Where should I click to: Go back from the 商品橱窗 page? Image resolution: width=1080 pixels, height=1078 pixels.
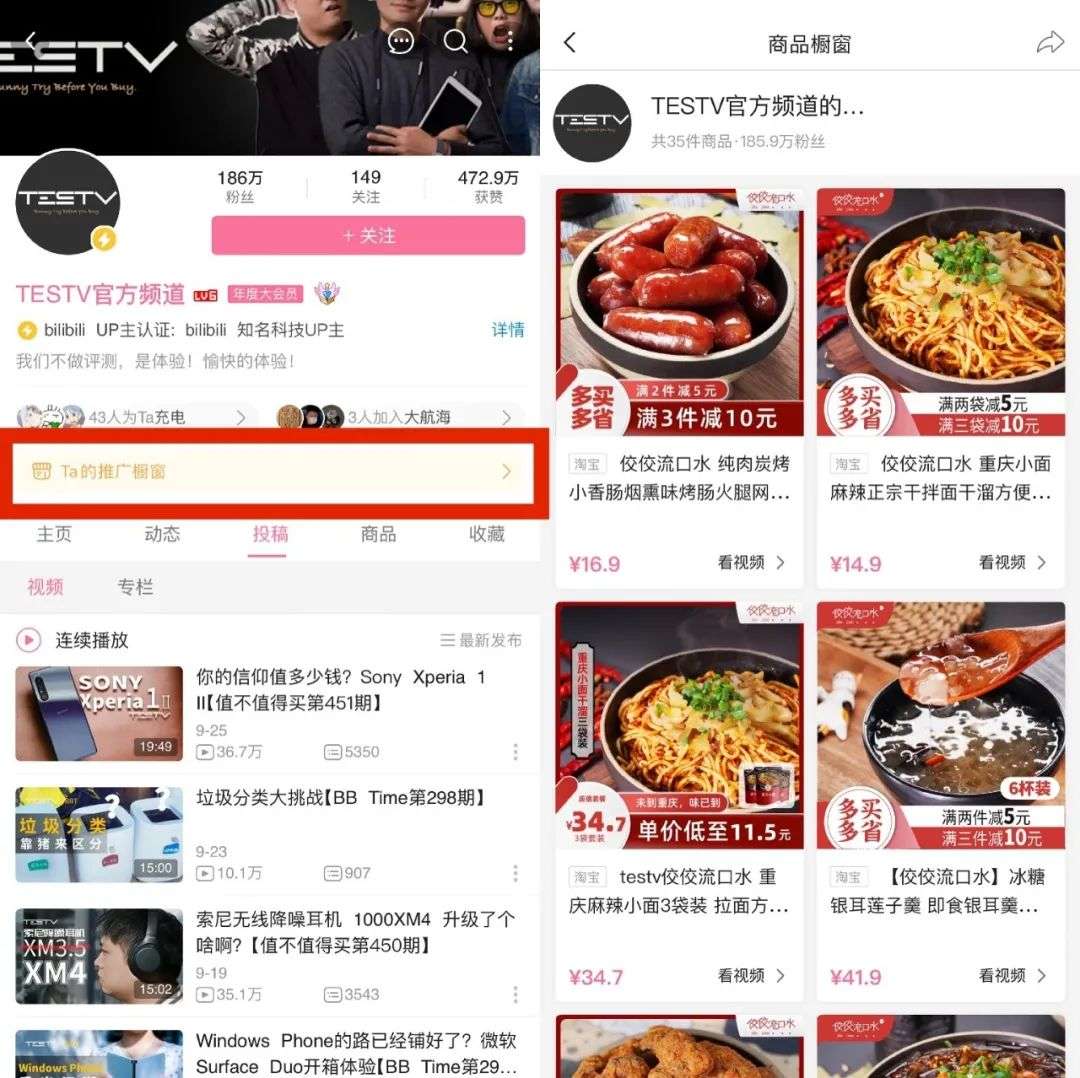point(570,42)
